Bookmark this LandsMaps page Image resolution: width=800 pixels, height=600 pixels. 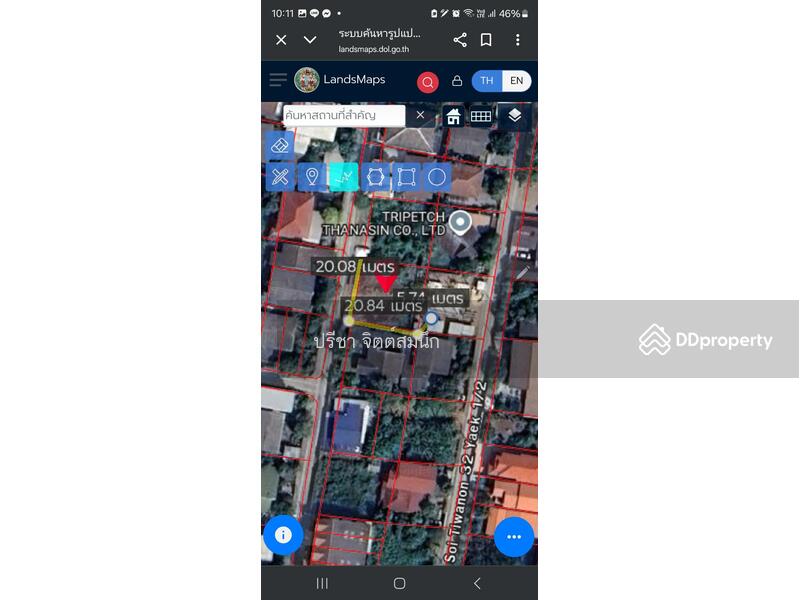(486, 40)
